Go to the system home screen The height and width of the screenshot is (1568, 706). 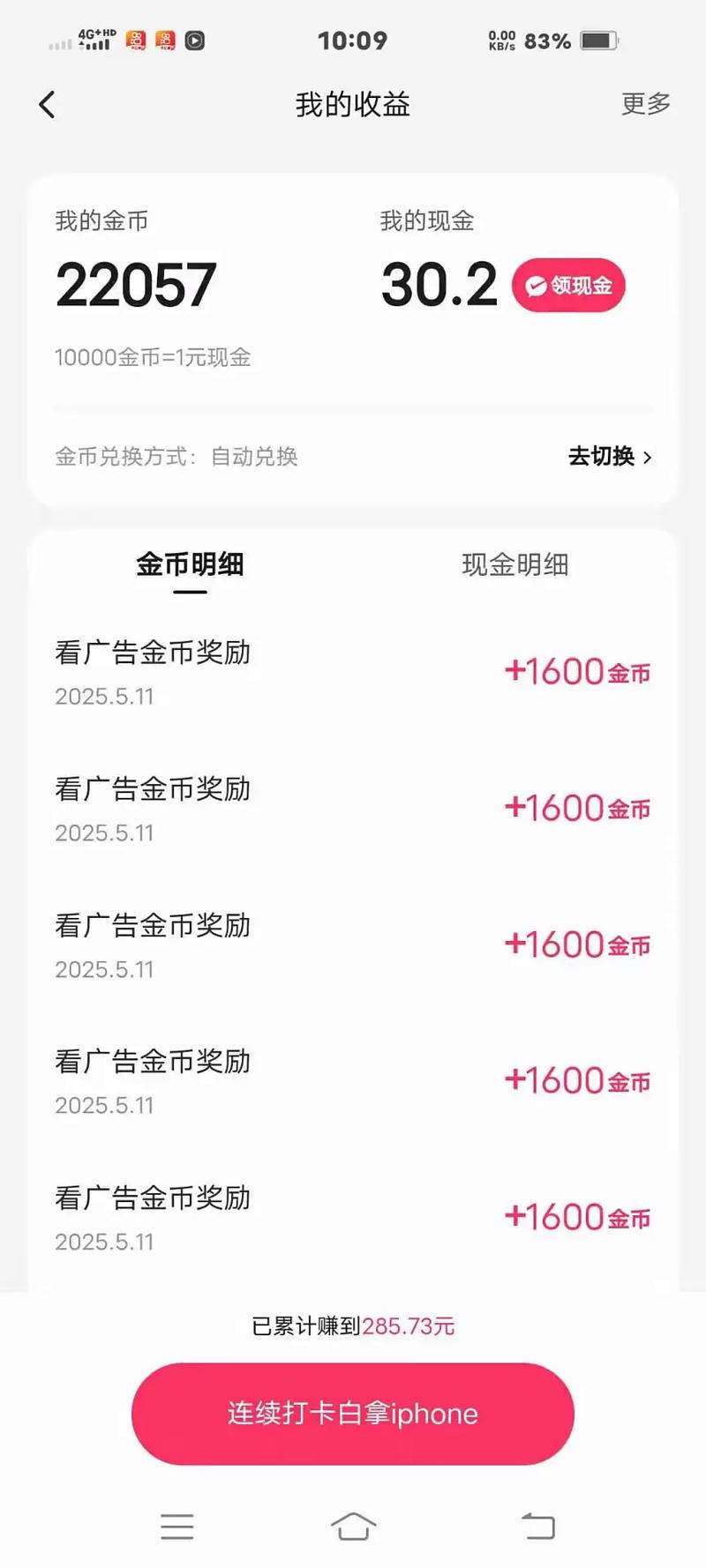pyautogui.click(x=353, y=1527)
